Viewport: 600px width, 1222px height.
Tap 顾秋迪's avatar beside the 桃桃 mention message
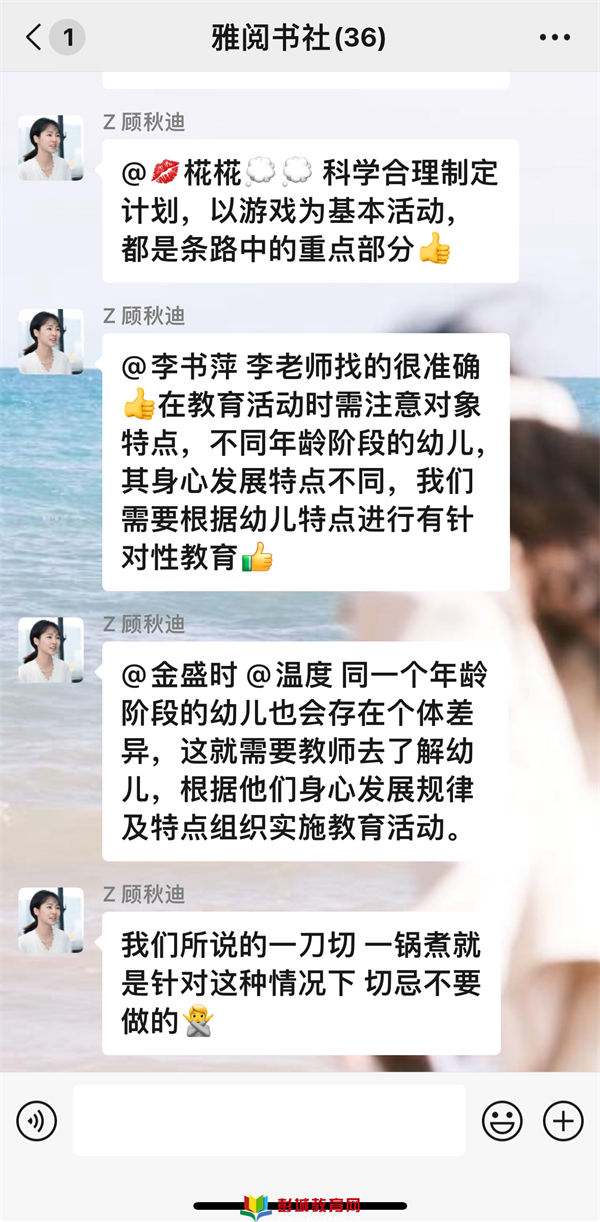coord(51,148)
